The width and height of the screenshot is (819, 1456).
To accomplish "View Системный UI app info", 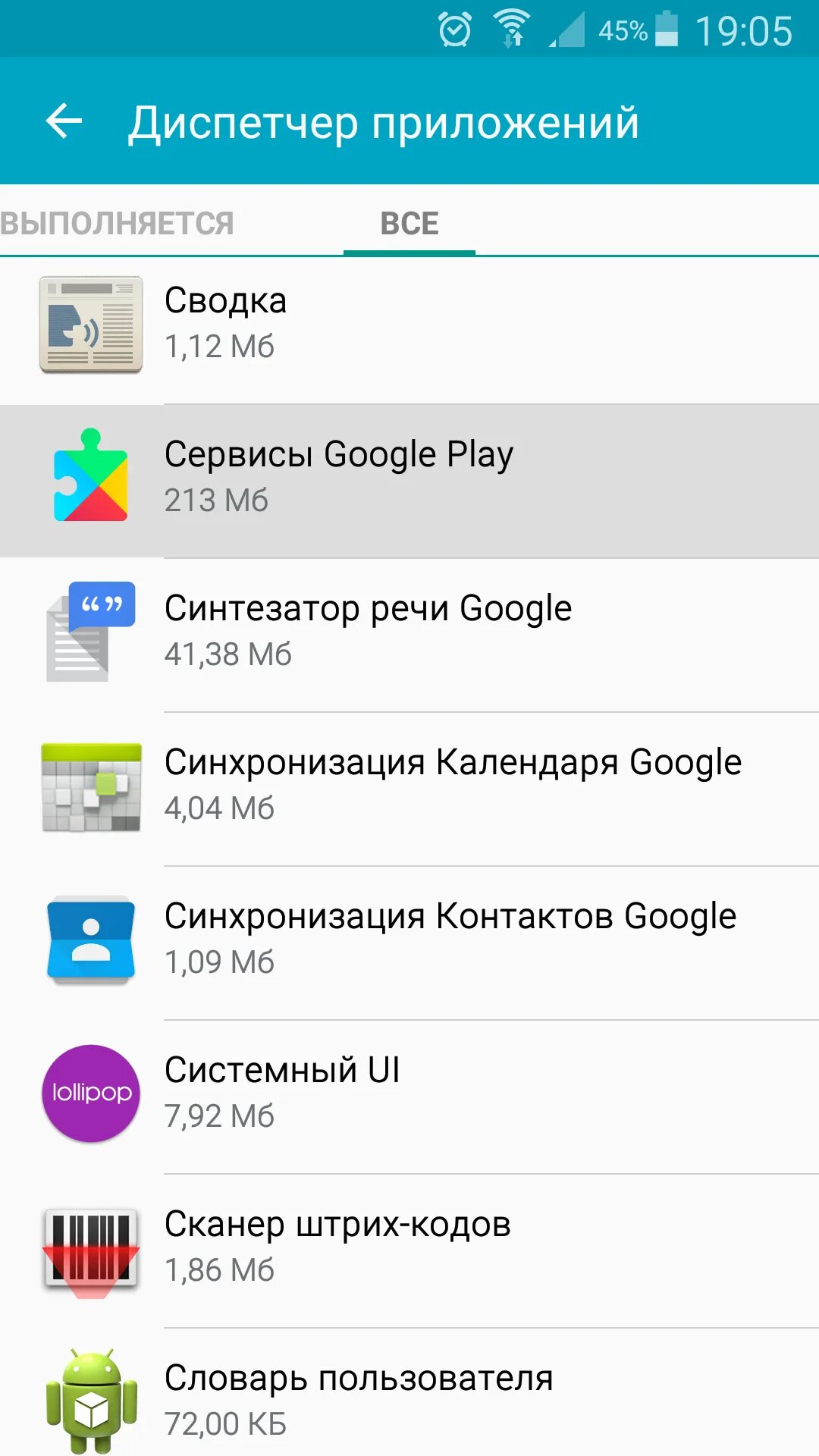I will point(409,1094).
